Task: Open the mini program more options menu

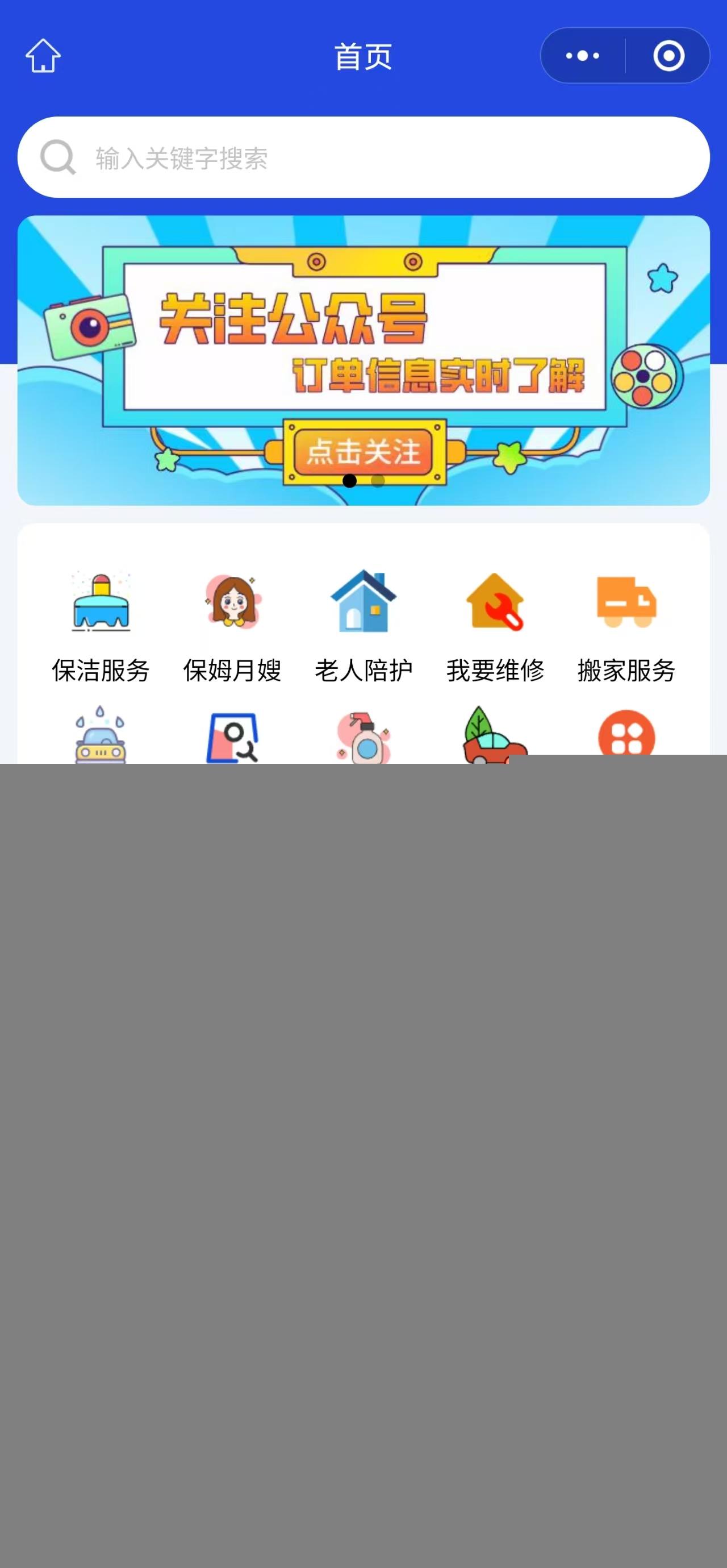Action: coord(582,56)
